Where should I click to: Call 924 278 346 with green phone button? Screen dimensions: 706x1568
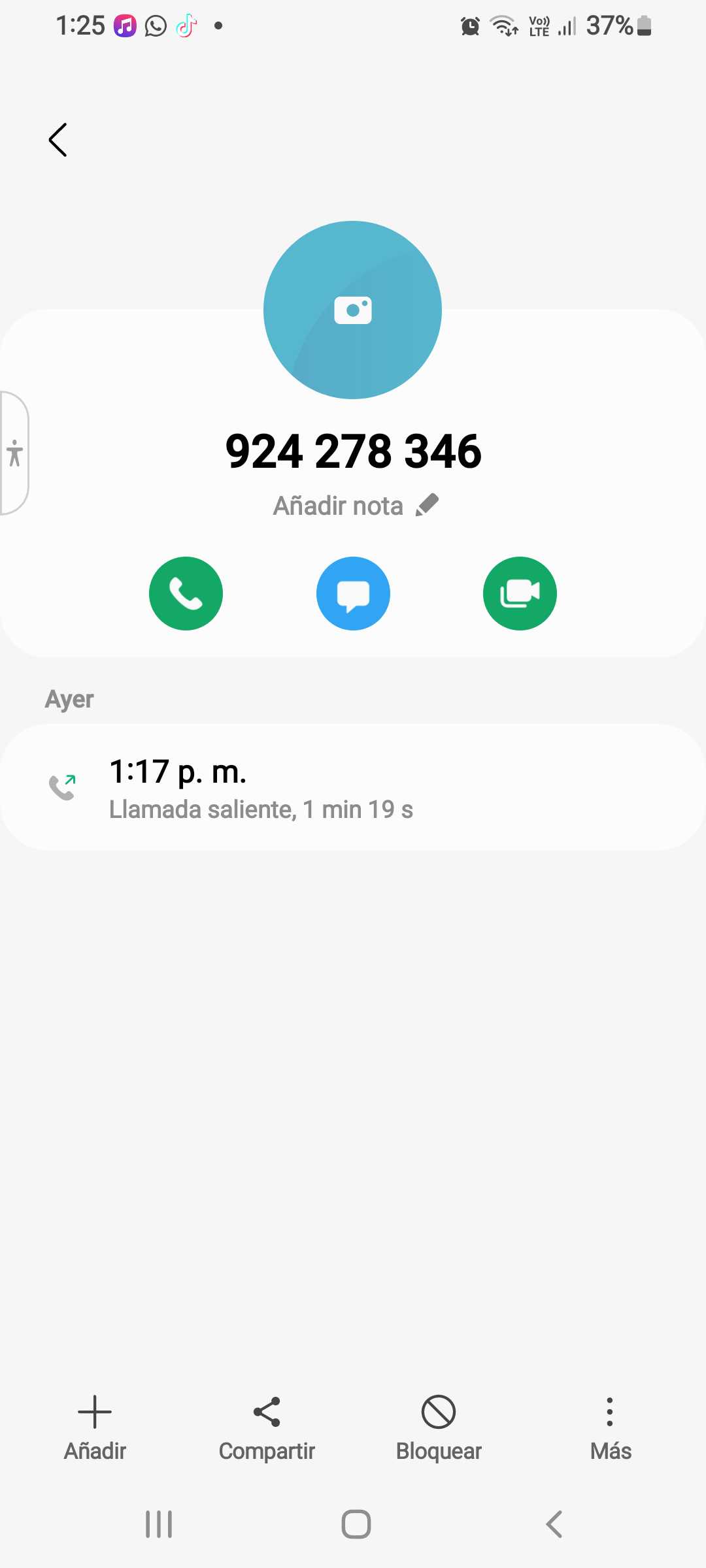click(186, 593)
